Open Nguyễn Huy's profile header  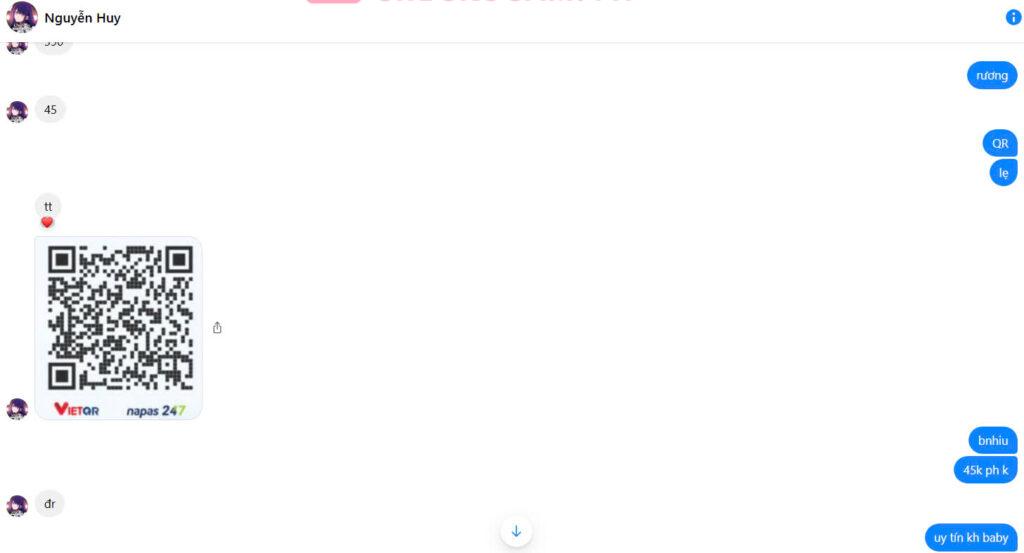[x=82, y=18]
